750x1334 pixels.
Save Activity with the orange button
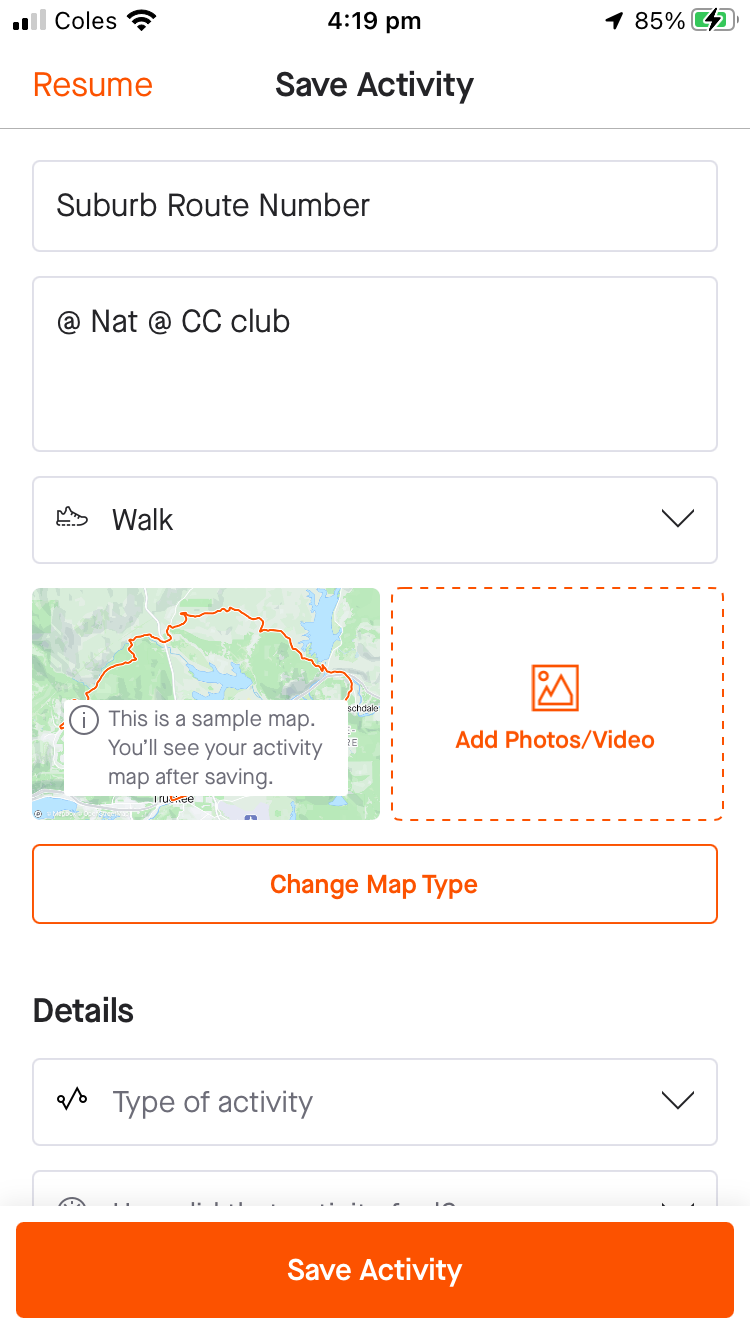375,1270
